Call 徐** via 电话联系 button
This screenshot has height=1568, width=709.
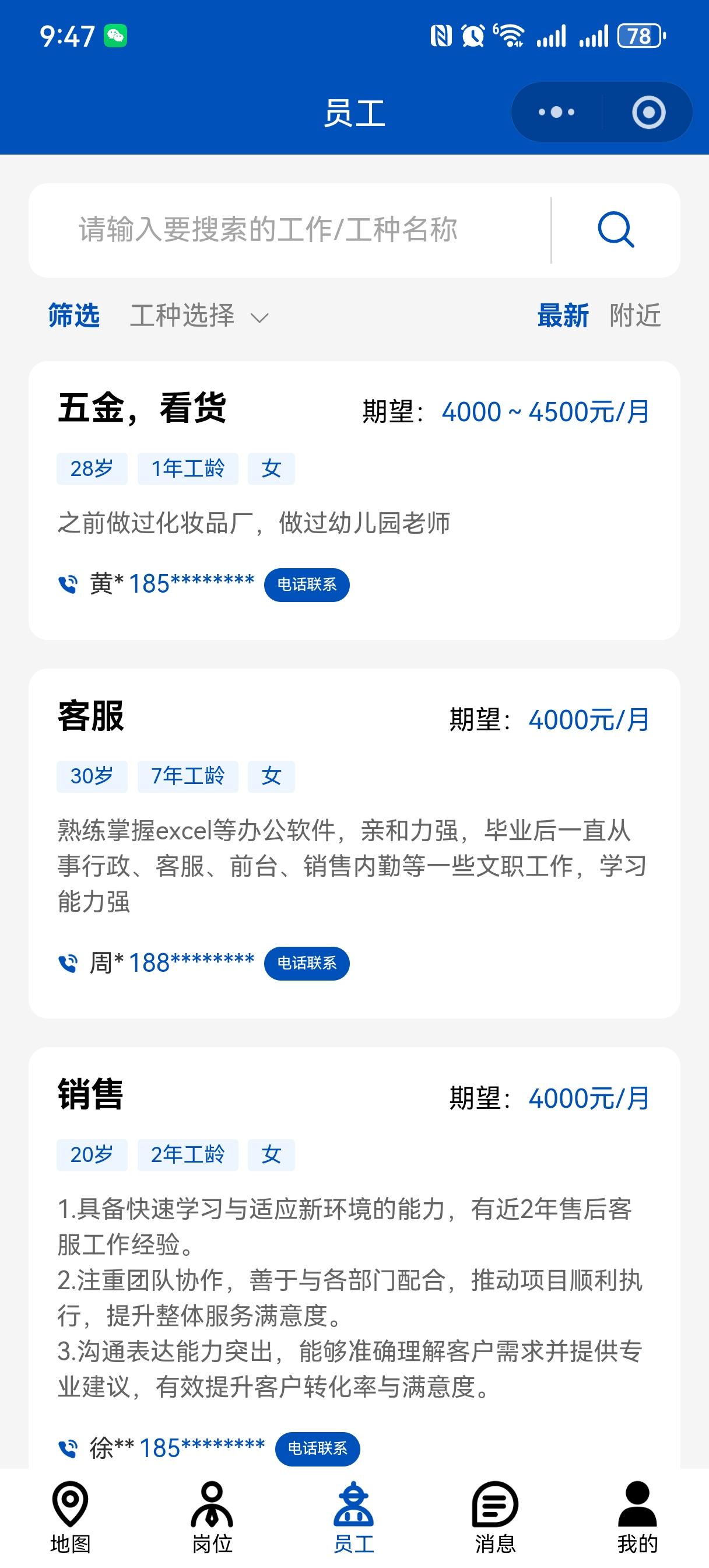pos(317,1448)
